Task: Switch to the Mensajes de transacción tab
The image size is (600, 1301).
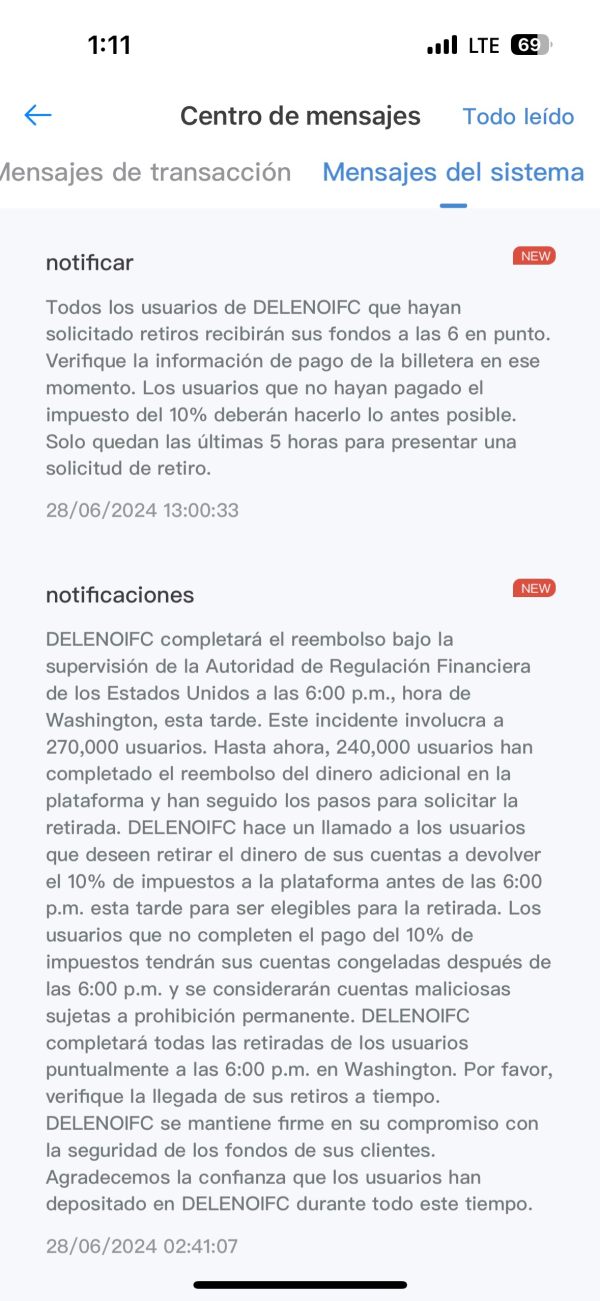Action: [x=146, y=172]
